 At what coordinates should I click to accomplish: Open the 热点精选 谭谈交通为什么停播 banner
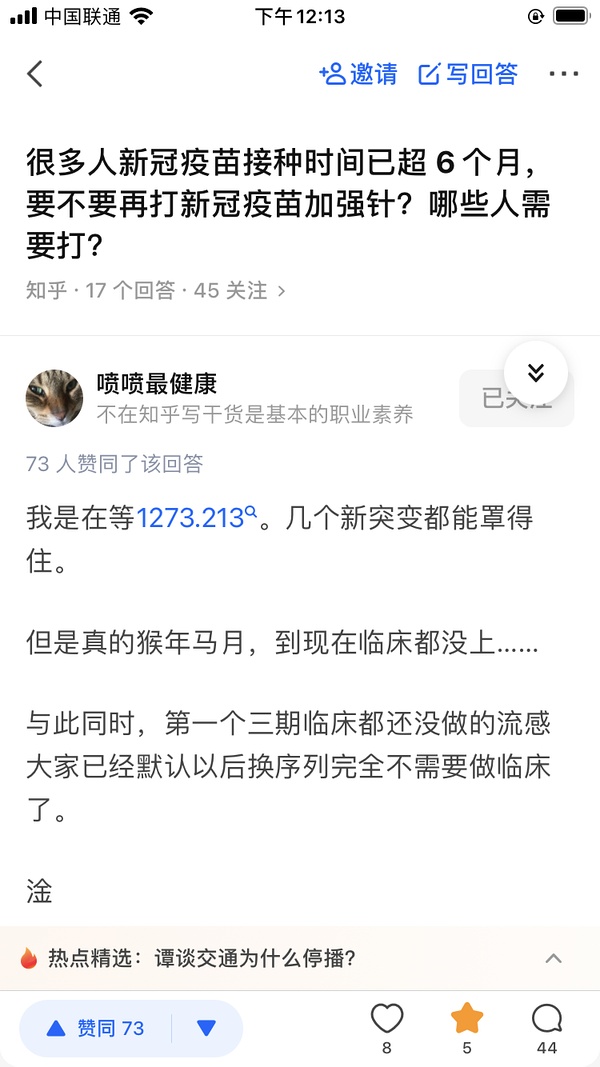(255, 958)
